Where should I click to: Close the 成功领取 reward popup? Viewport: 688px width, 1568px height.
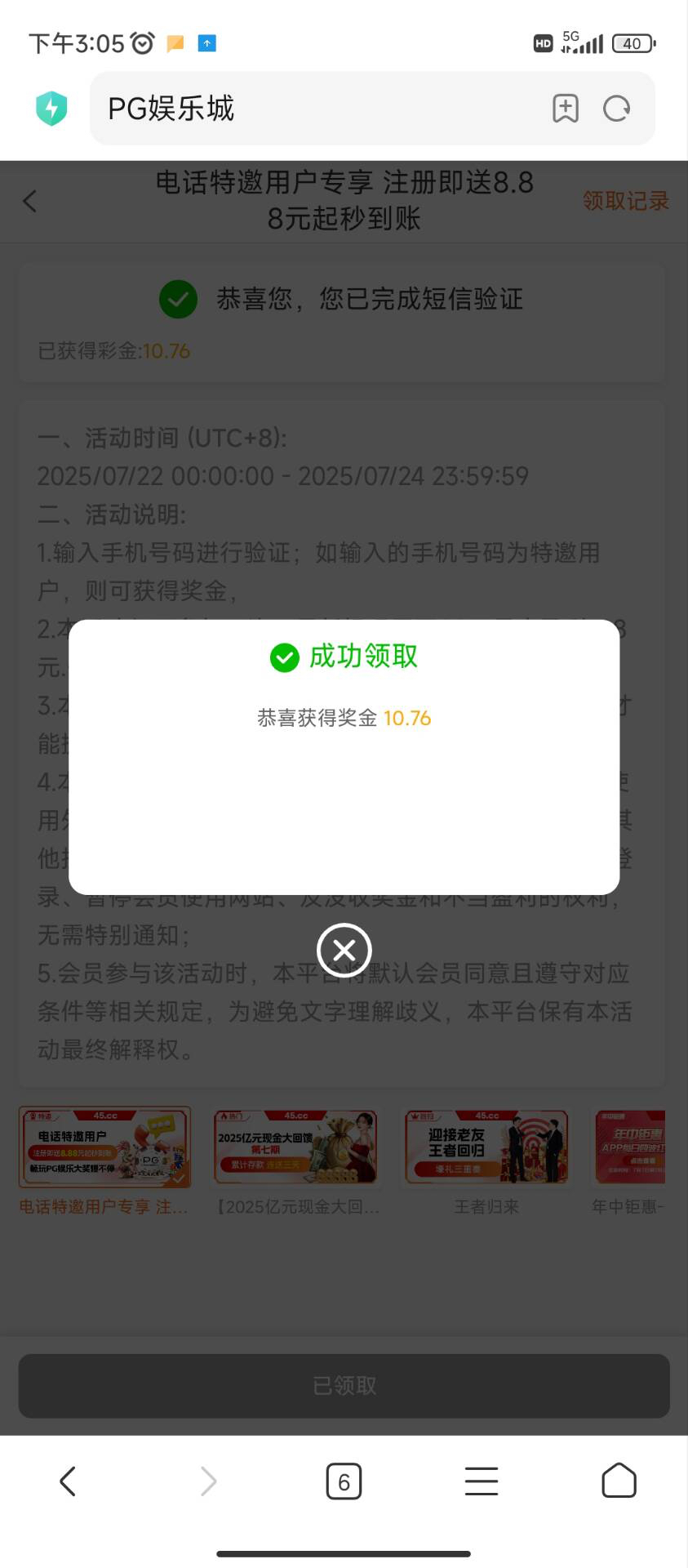click(x=344, y=950)
